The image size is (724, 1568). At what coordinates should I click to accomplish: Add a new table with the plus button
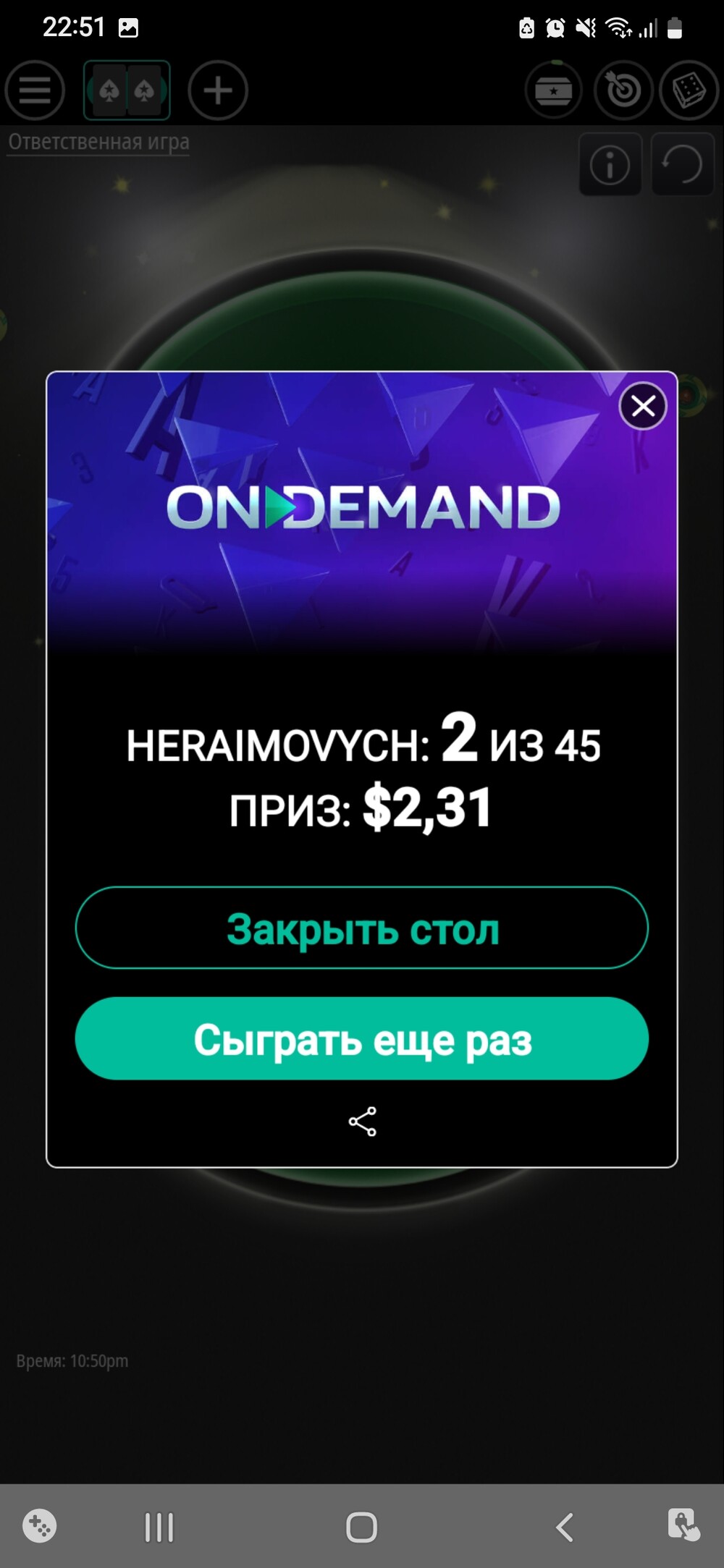(x=218, y=90)
